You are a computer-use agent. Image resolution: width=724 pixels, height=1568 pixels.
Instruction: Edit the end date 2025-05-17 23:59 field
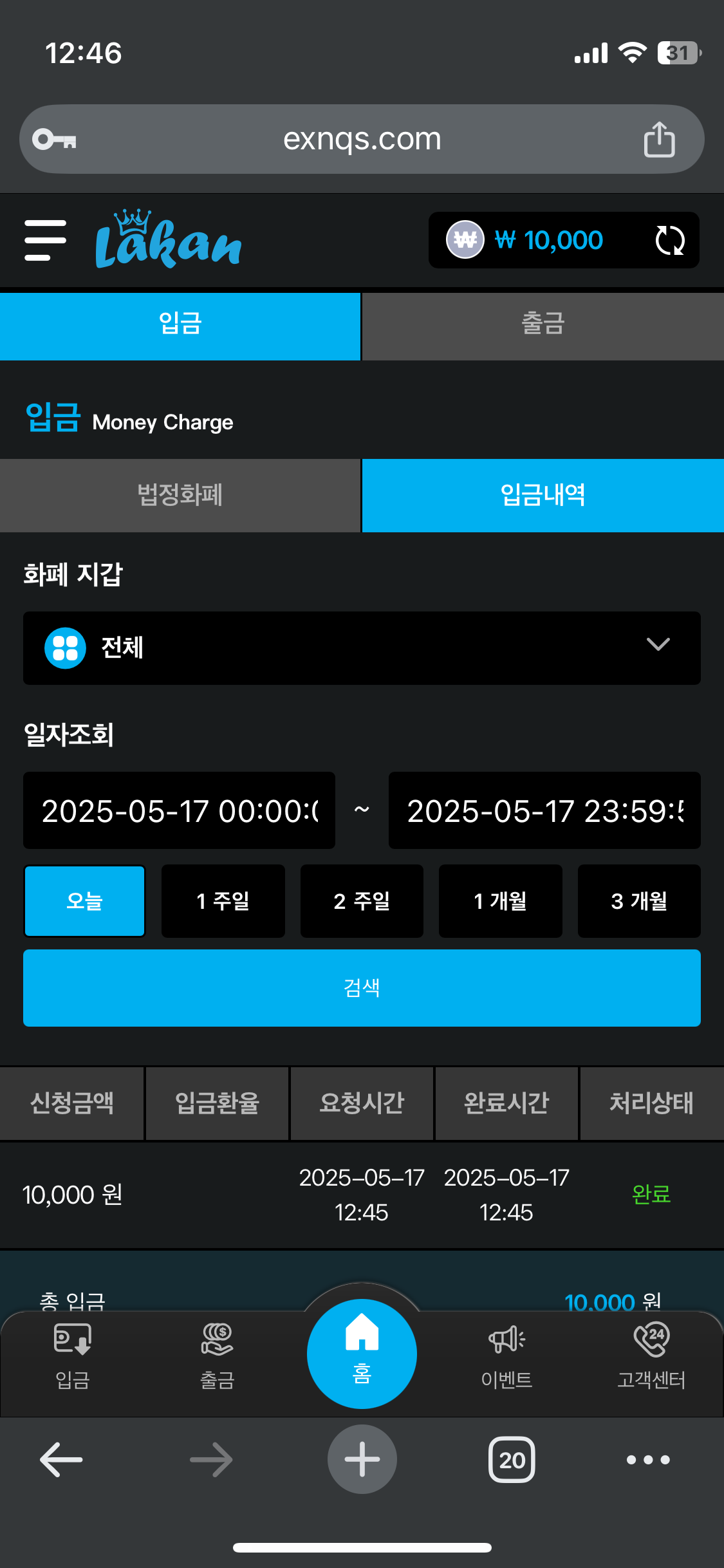544,810
